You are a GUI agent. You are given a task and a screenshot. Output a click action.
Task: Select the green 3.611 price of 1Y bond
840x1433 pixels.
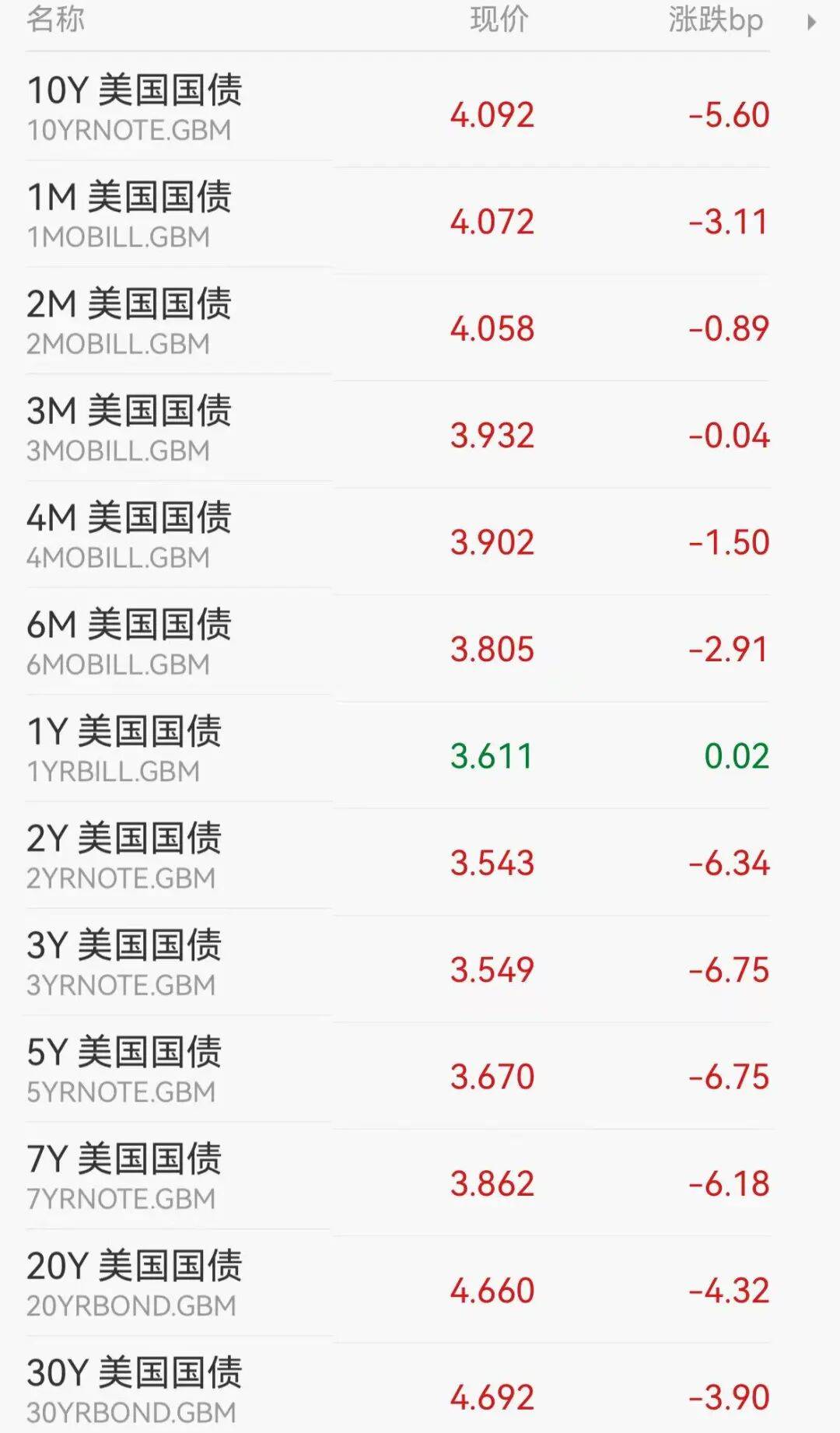[x=491, y=756]
